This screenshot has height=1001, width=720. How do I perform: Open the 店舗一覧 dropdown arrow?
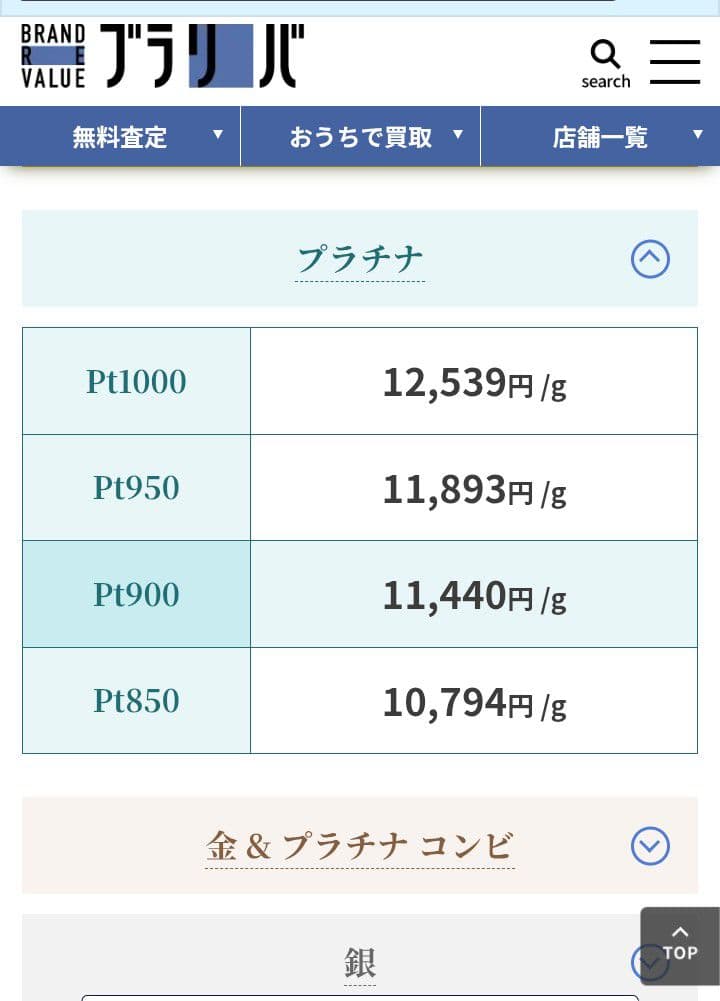(698, 137)
